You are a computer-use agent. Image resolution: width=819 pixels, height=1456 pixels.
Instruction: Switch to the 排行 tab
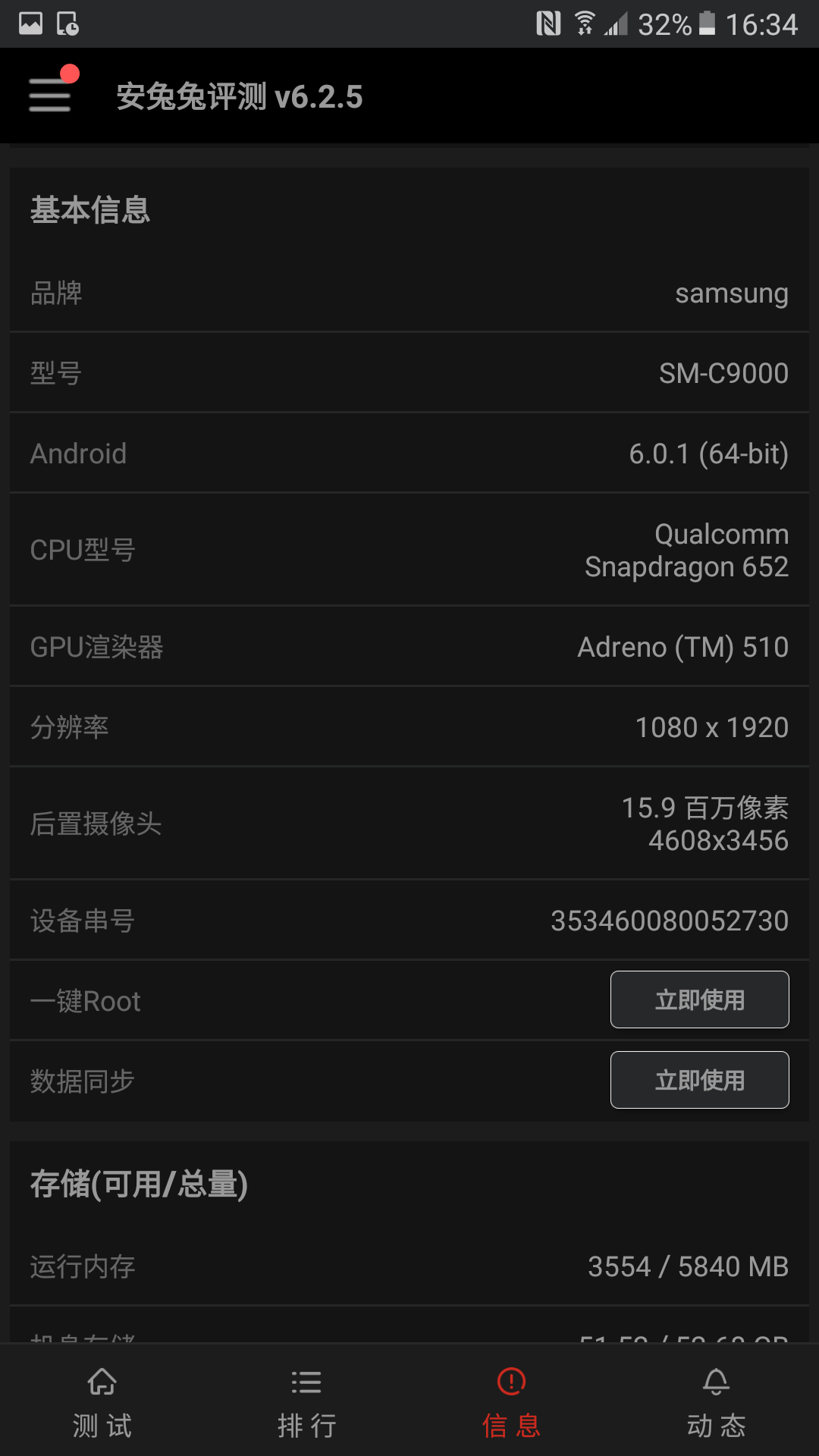click(306, 1403)
